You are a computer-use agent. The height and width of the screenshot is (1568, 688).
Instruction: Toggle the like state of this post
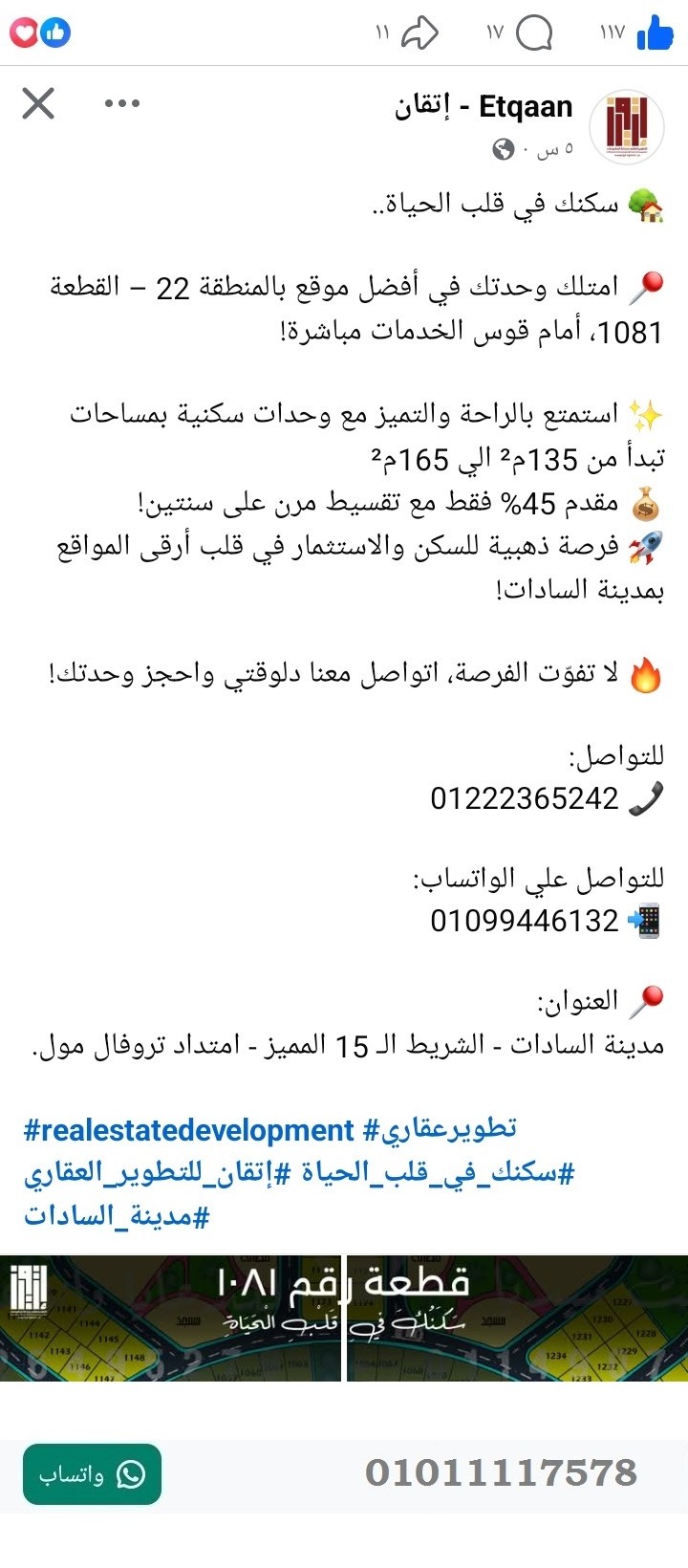657,32
